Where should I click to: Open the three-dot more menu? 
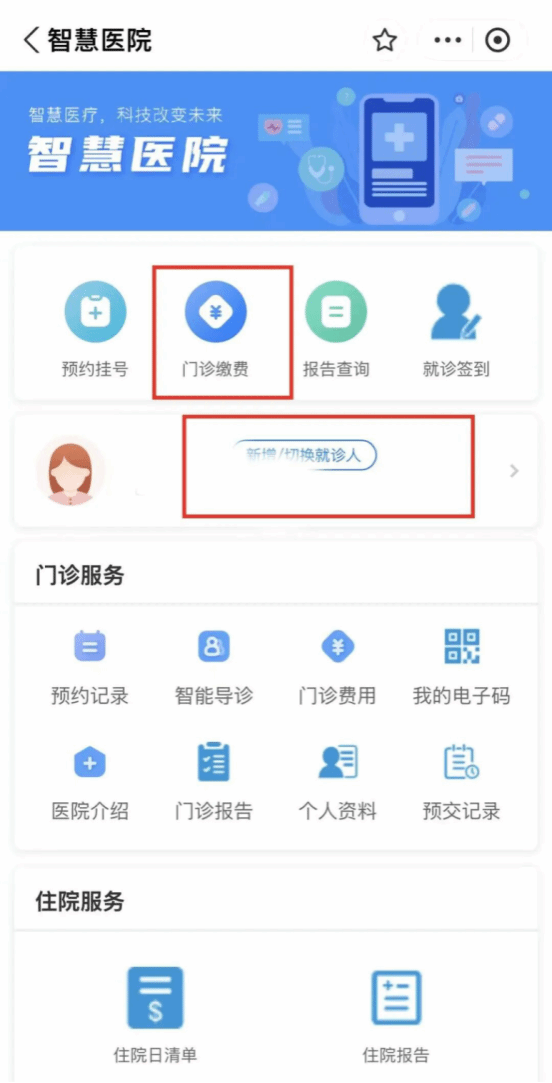coord(447,41)
